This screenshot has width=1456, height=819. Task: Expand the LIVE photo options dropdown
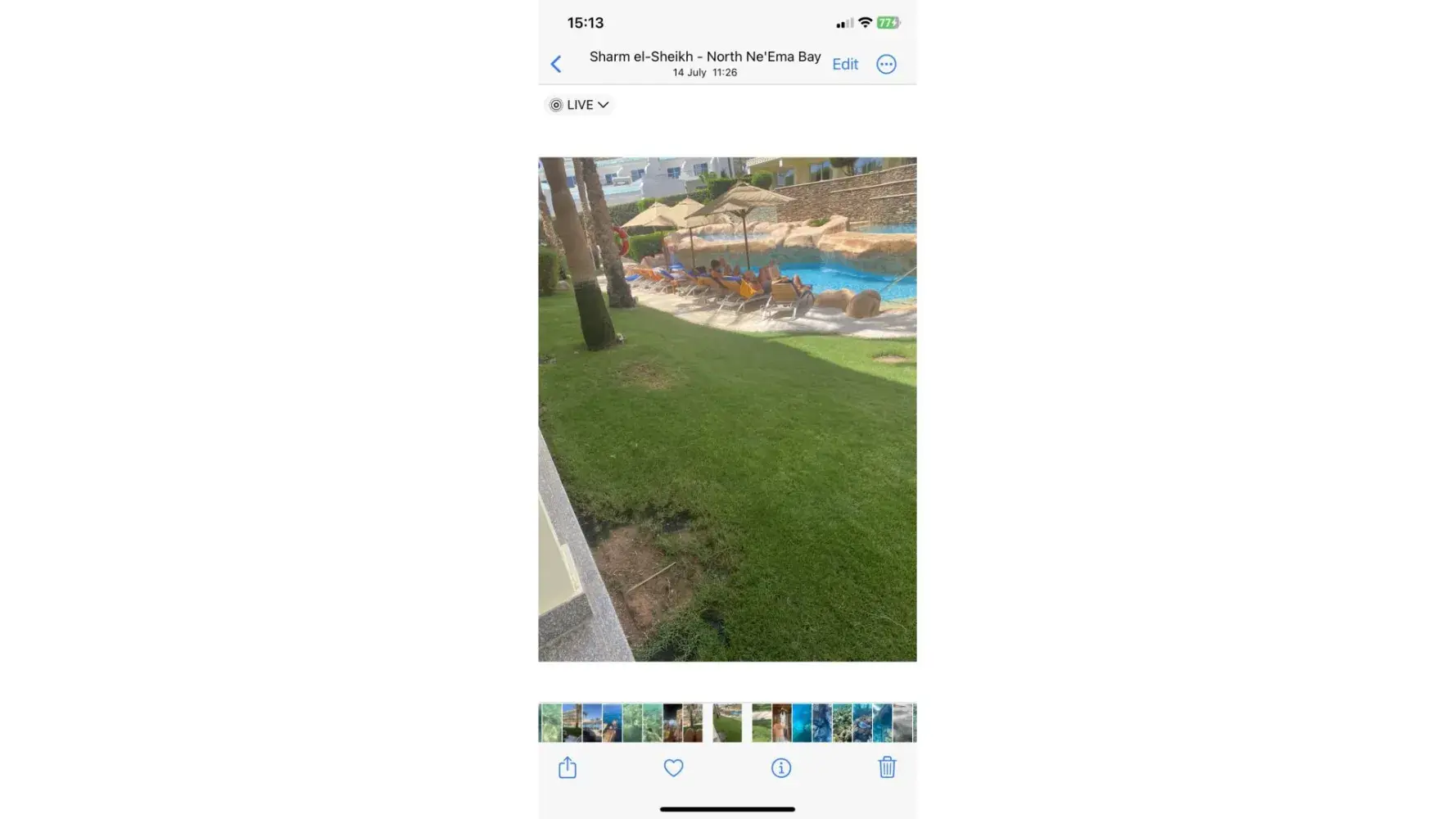coord(580,105)
